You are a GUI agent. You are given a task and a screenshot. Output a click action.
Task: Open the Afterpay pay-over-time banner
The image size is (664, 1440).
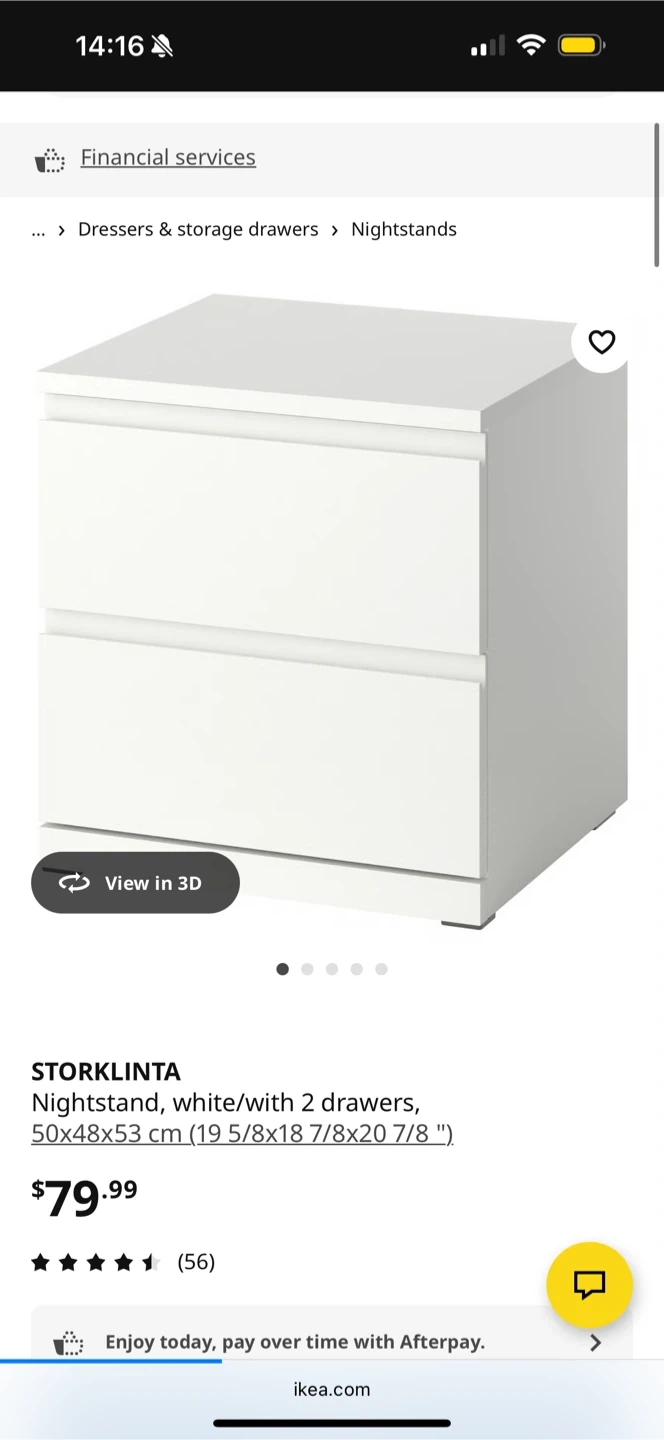(332, 1342)
